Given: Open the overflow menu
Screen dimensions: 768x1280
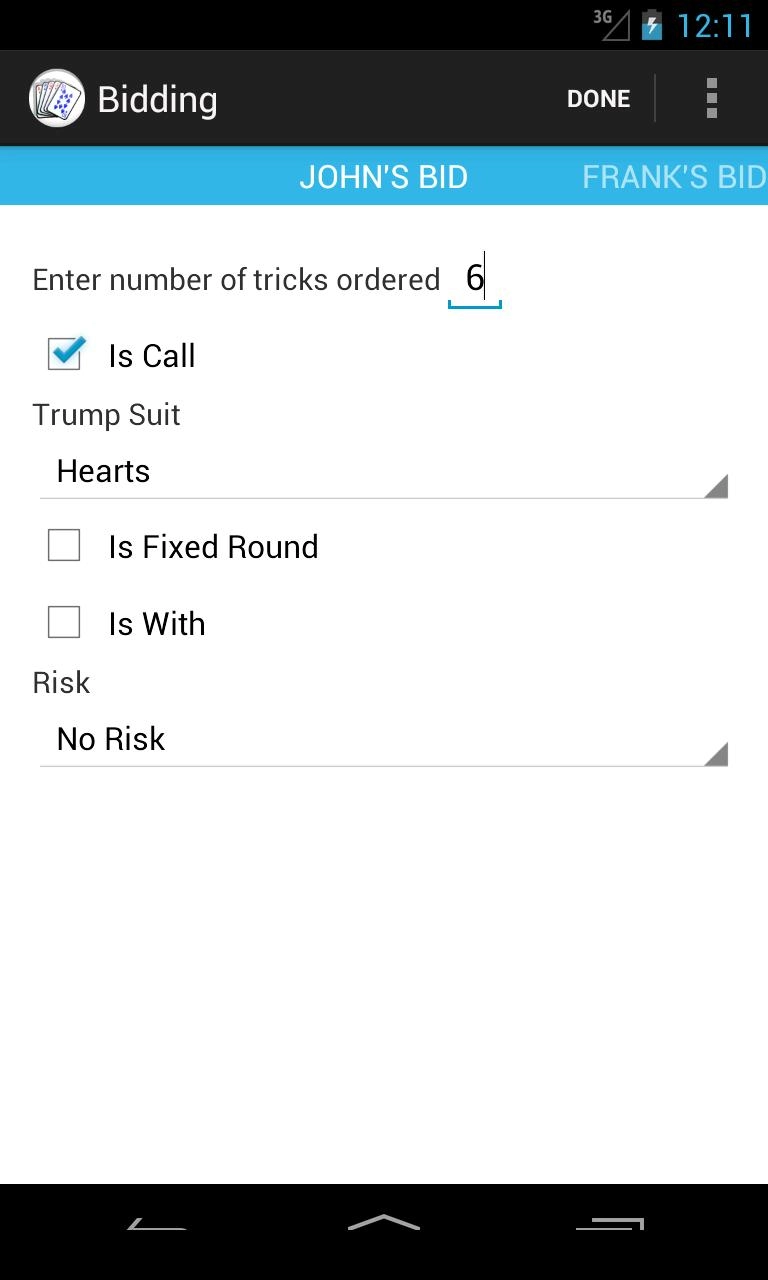Looking at the screenshot, I should tap(712, 99).
